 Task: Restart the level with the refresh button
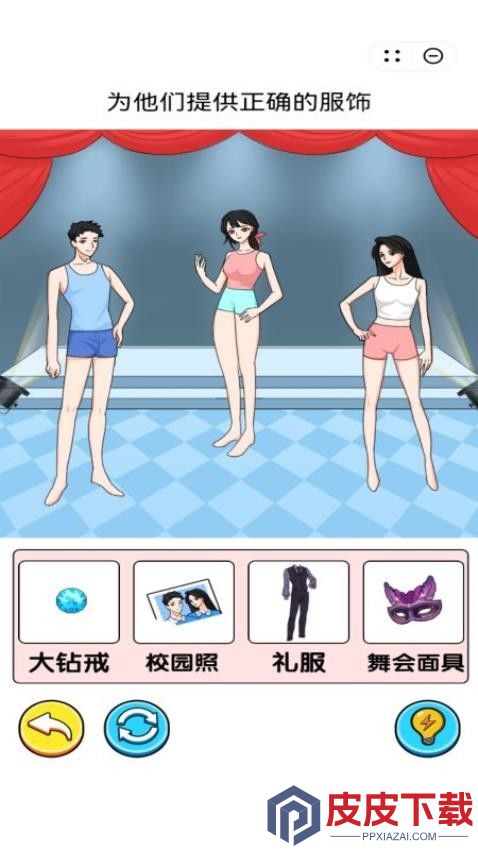point(137,728)
